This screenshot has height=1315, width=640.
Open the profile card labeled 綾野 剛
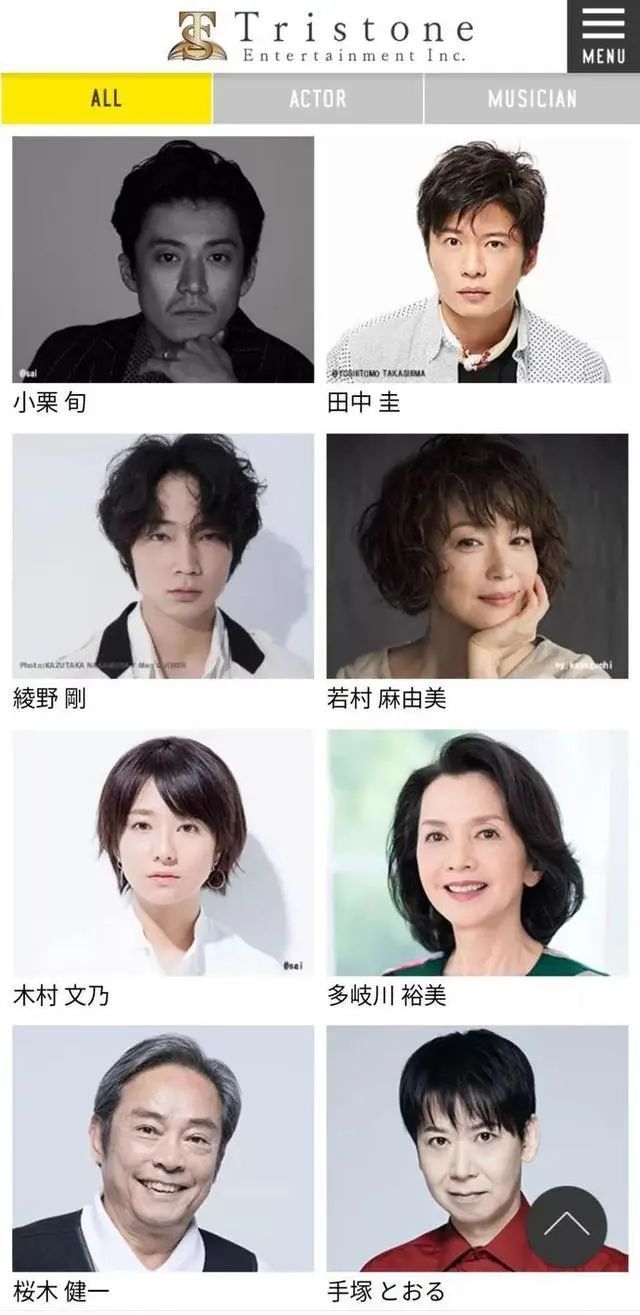(163, 573)
